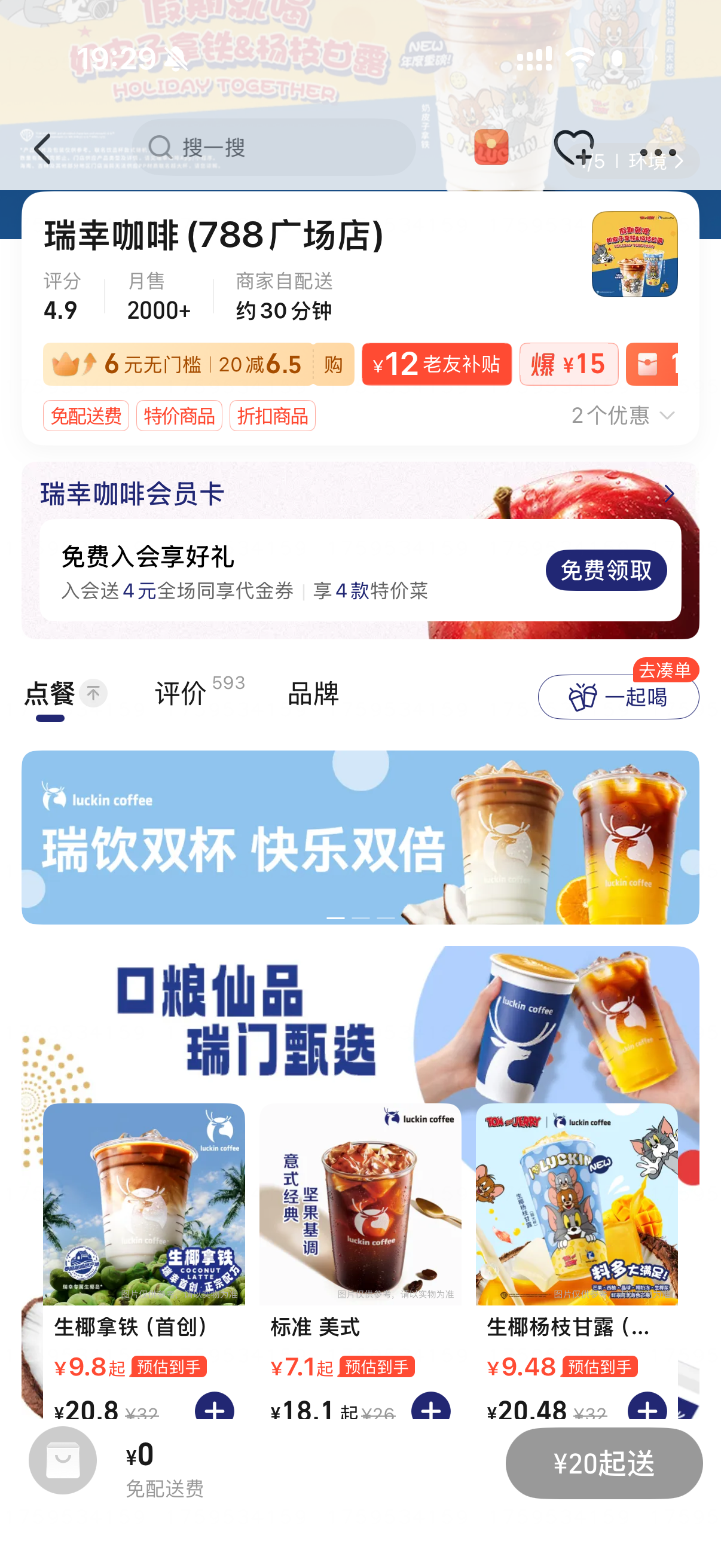Add 生椰杨枝甘露 to cart
This screenshot has height=1568, width=721.
(647, 1408)
